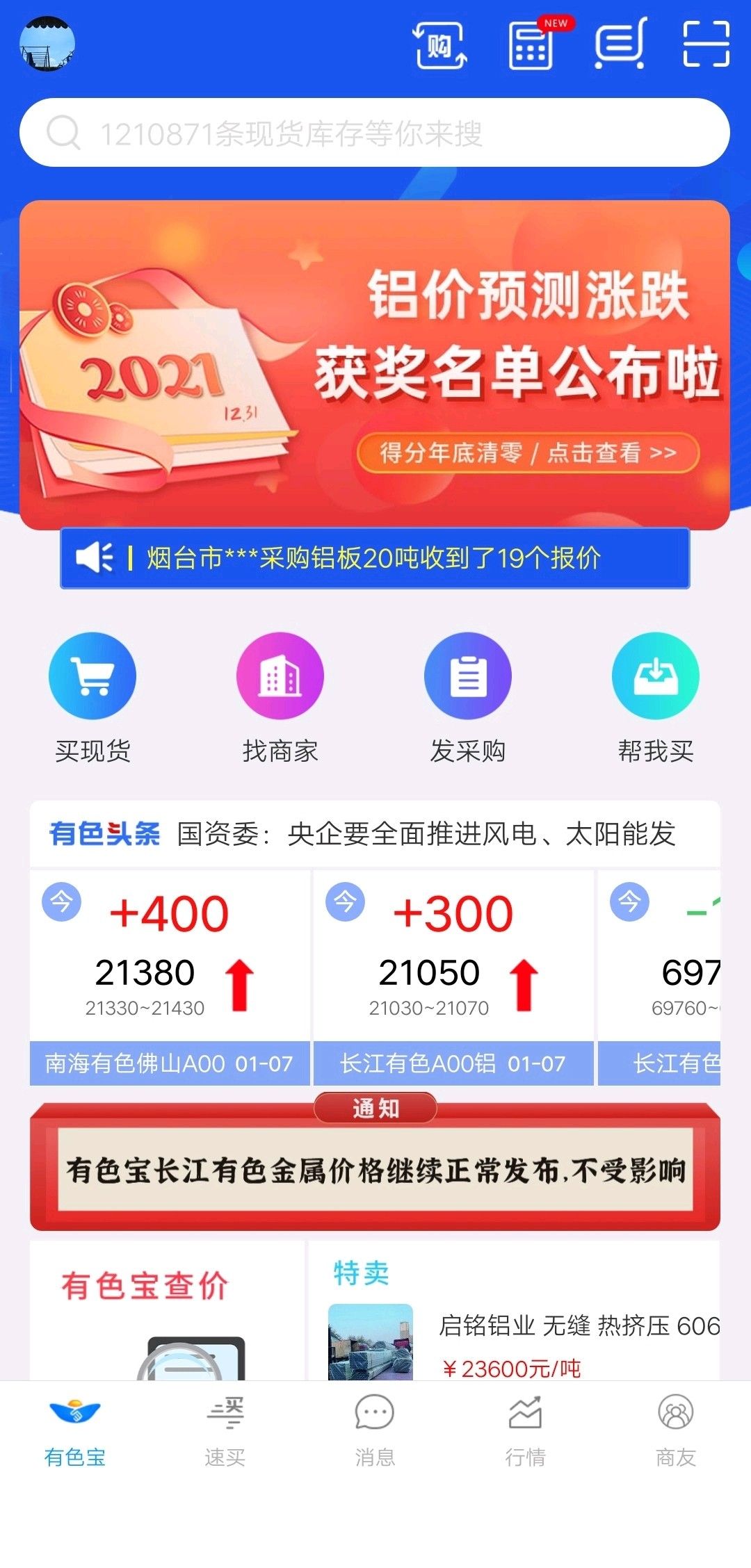Viewport: 751px width, 1568px height.
Task: Open 长江有色A00铝 price card
Action: (453, 977)
